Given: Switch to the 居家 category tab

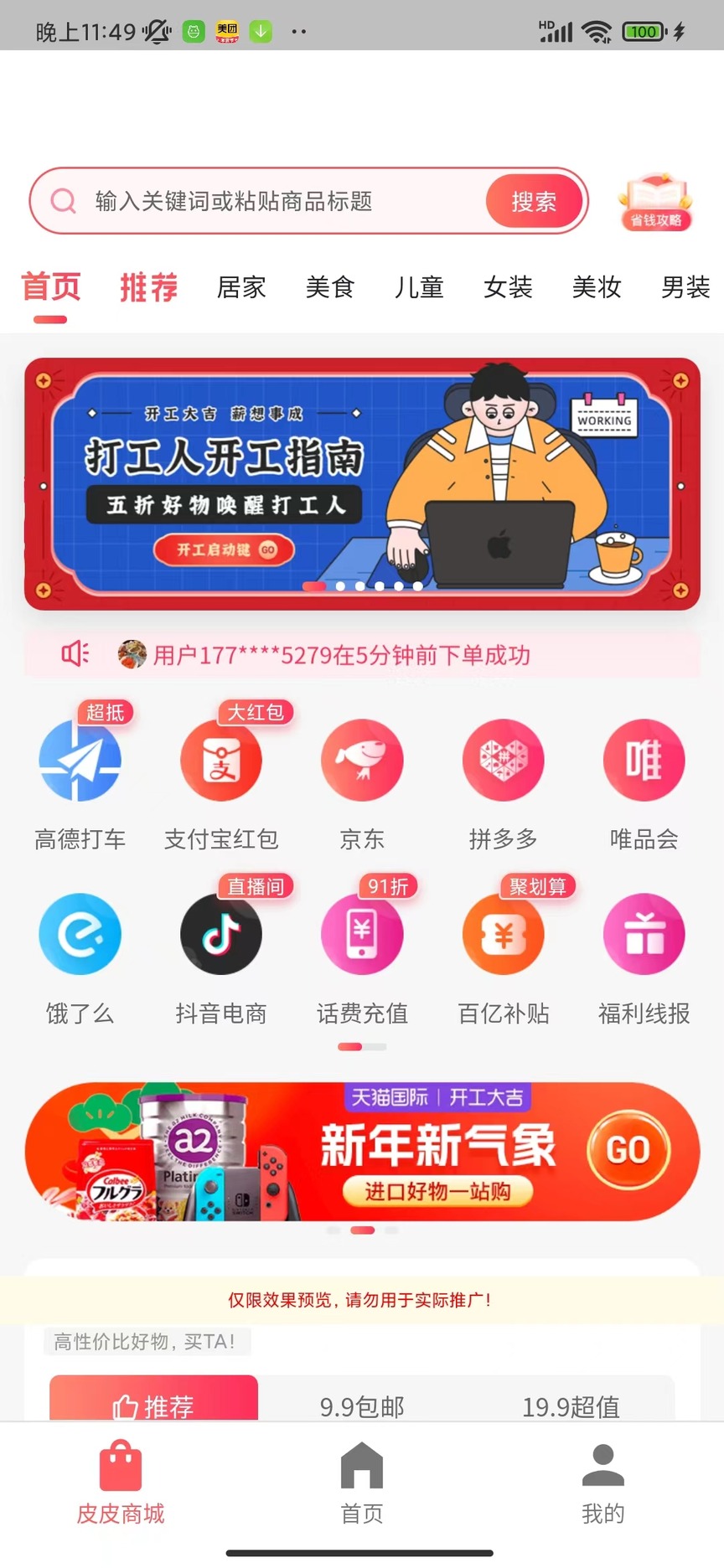Looking at the screenshot, I should 241,287.
